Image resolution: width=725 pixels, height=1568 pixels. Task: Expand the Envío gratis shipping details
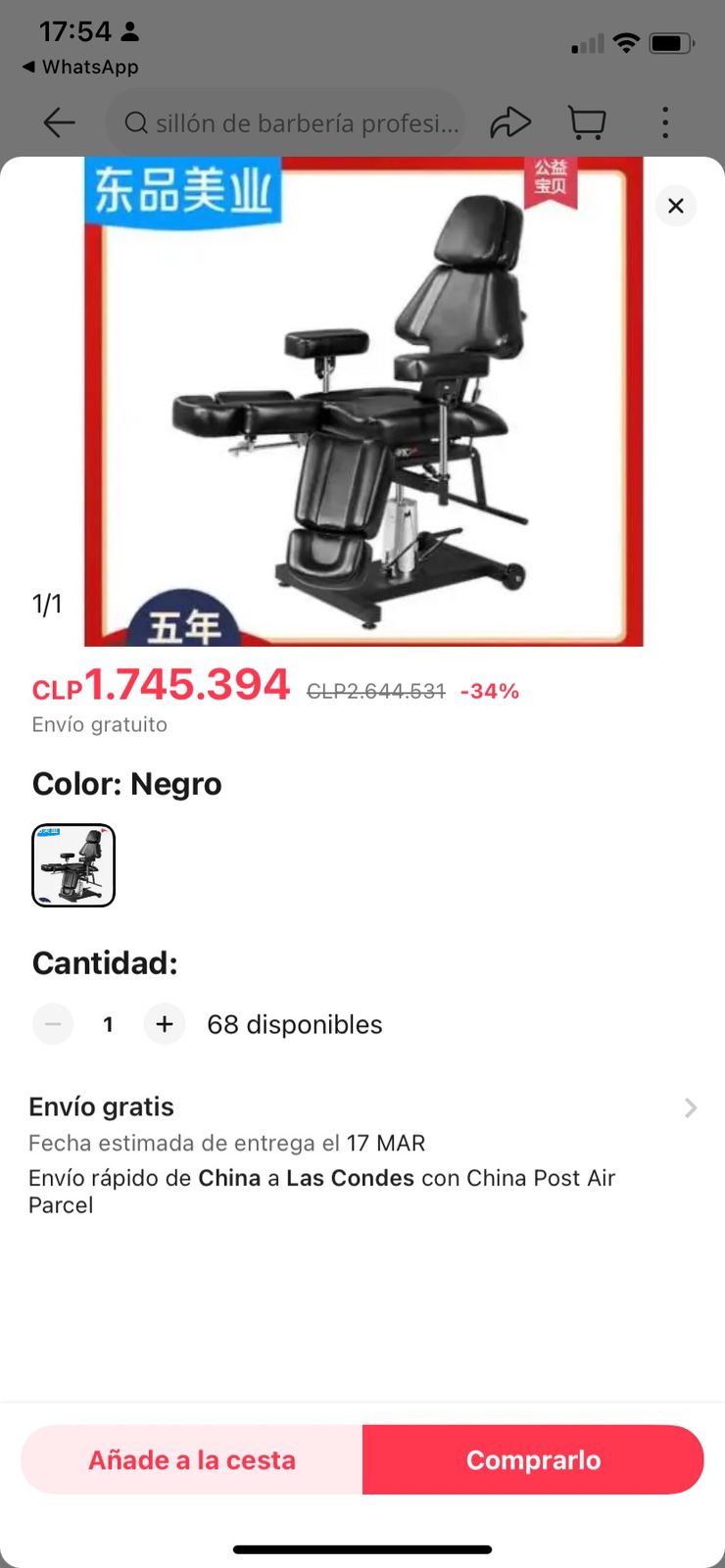[690, 1107]
